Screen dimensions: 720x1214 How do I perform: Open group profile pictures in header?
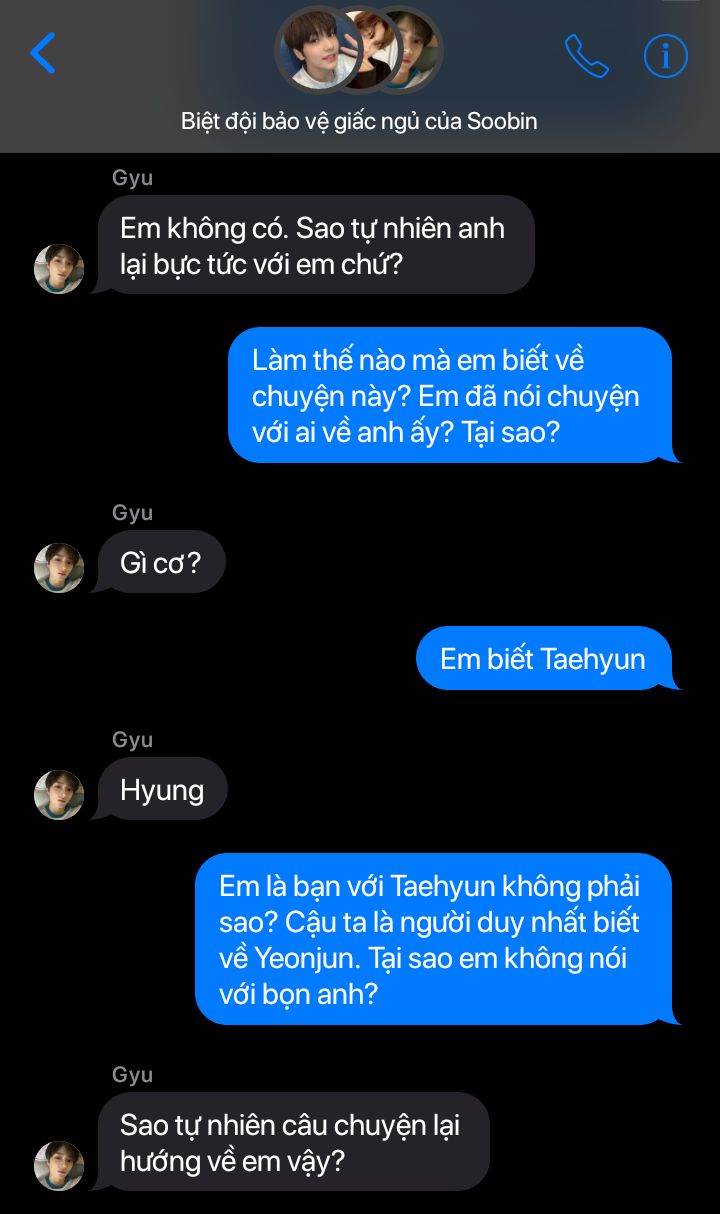pyautogui.click(x=358, y=50)
